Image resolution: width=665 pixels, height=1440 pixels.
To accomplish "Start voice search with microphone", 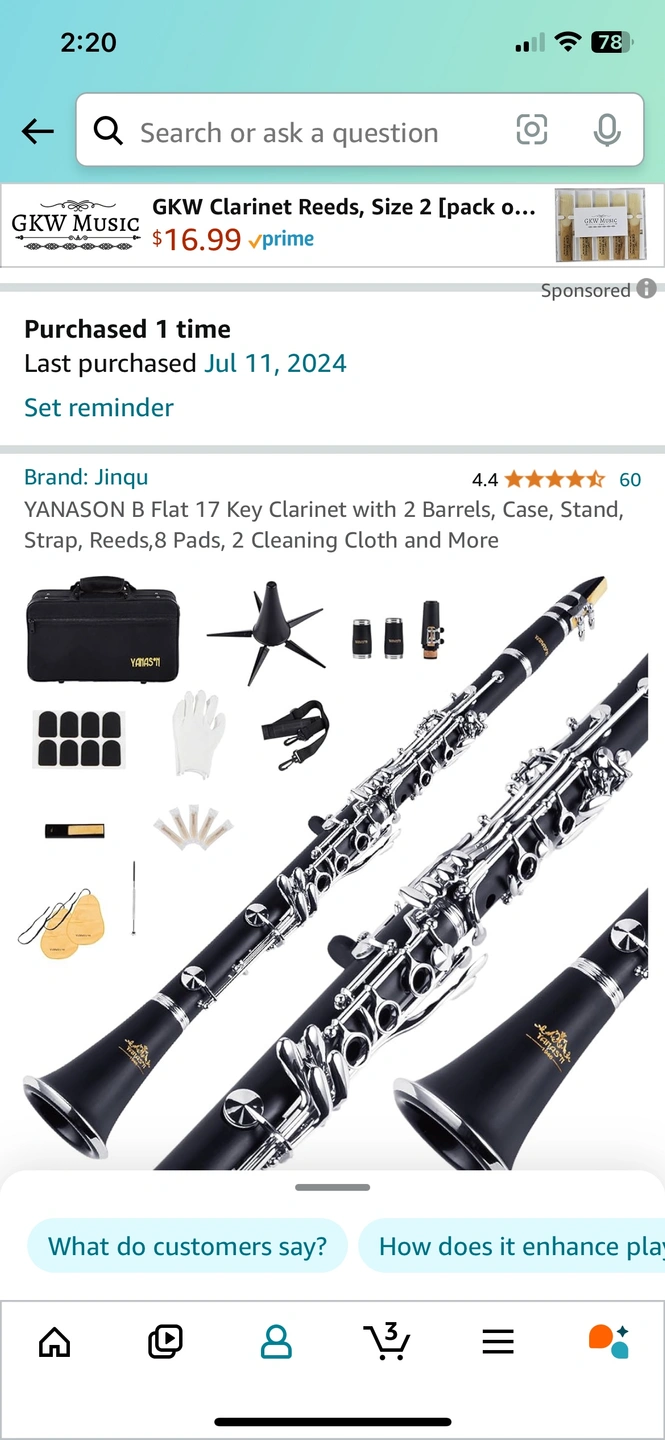I will [606, 130].
